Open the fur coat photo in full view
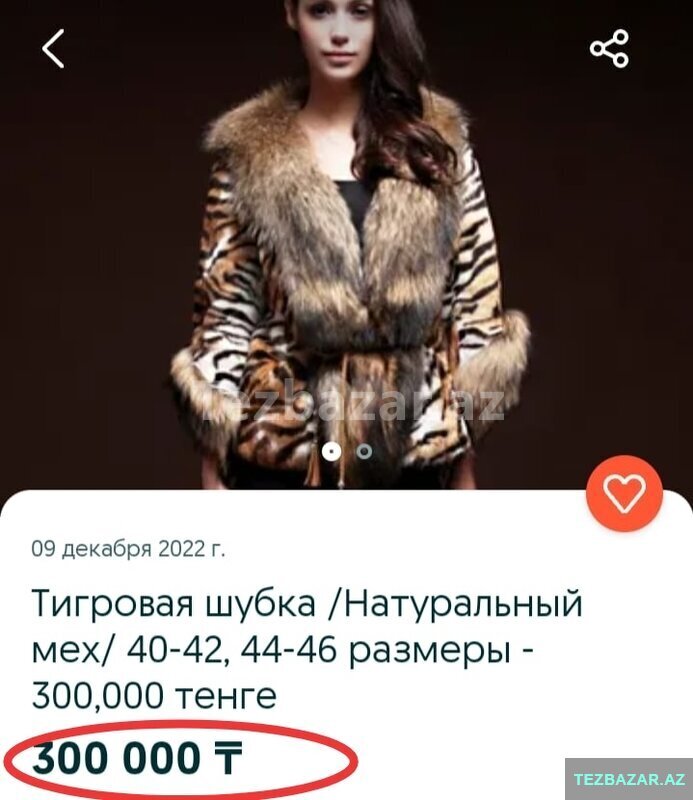Screen dimensions: 693x800 (346, 250)
